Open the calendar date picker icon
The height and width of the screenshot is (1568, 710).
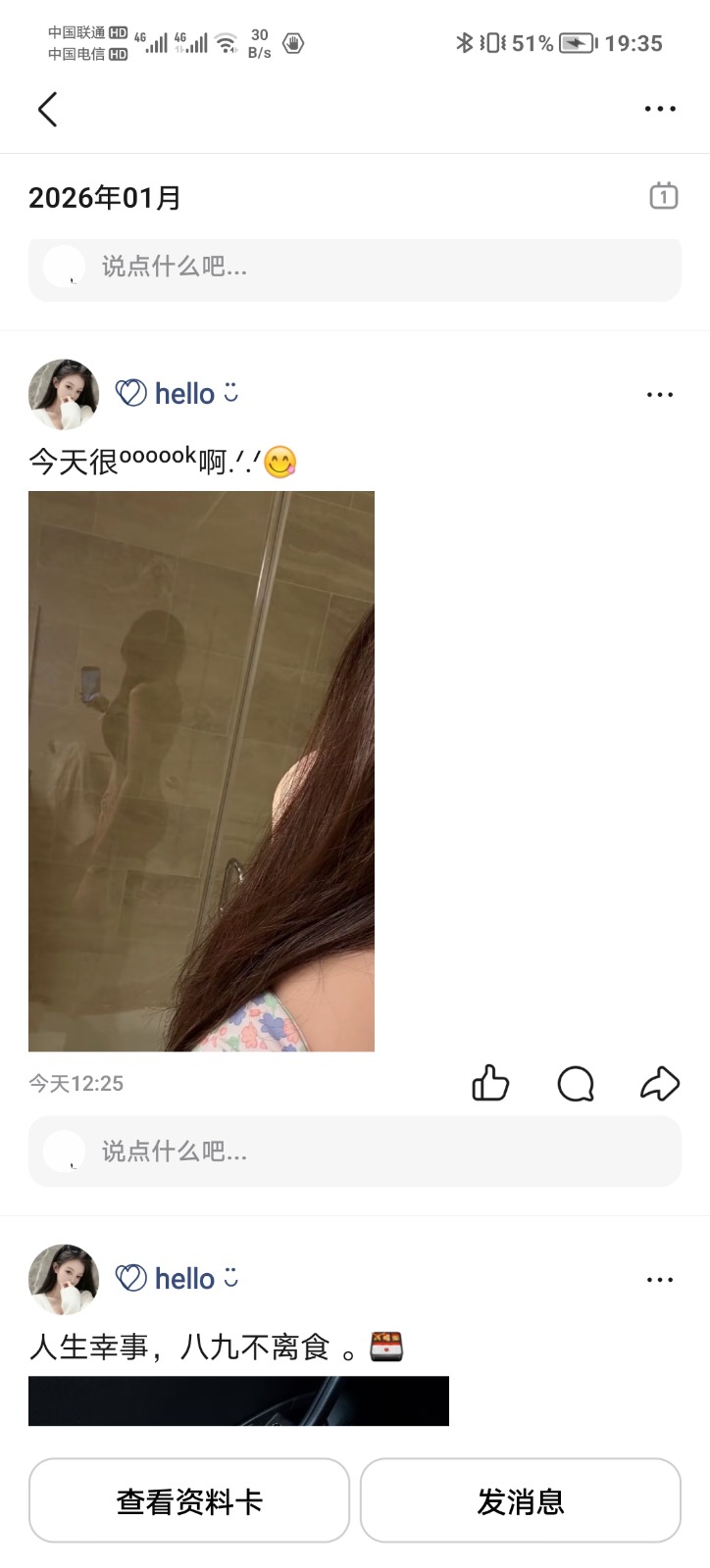point(664,196)
